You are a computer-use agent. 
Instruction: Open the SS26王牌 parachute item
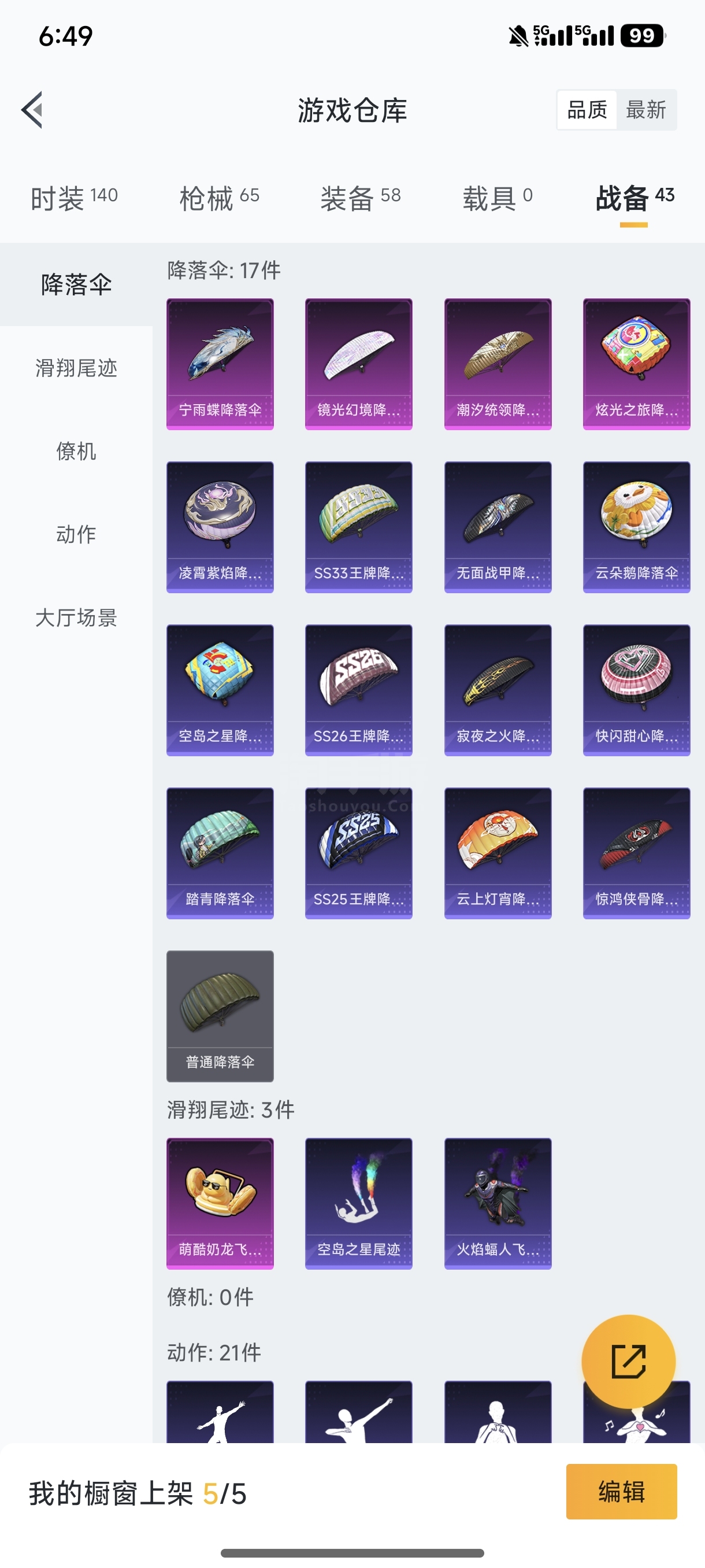pos(359,690)
